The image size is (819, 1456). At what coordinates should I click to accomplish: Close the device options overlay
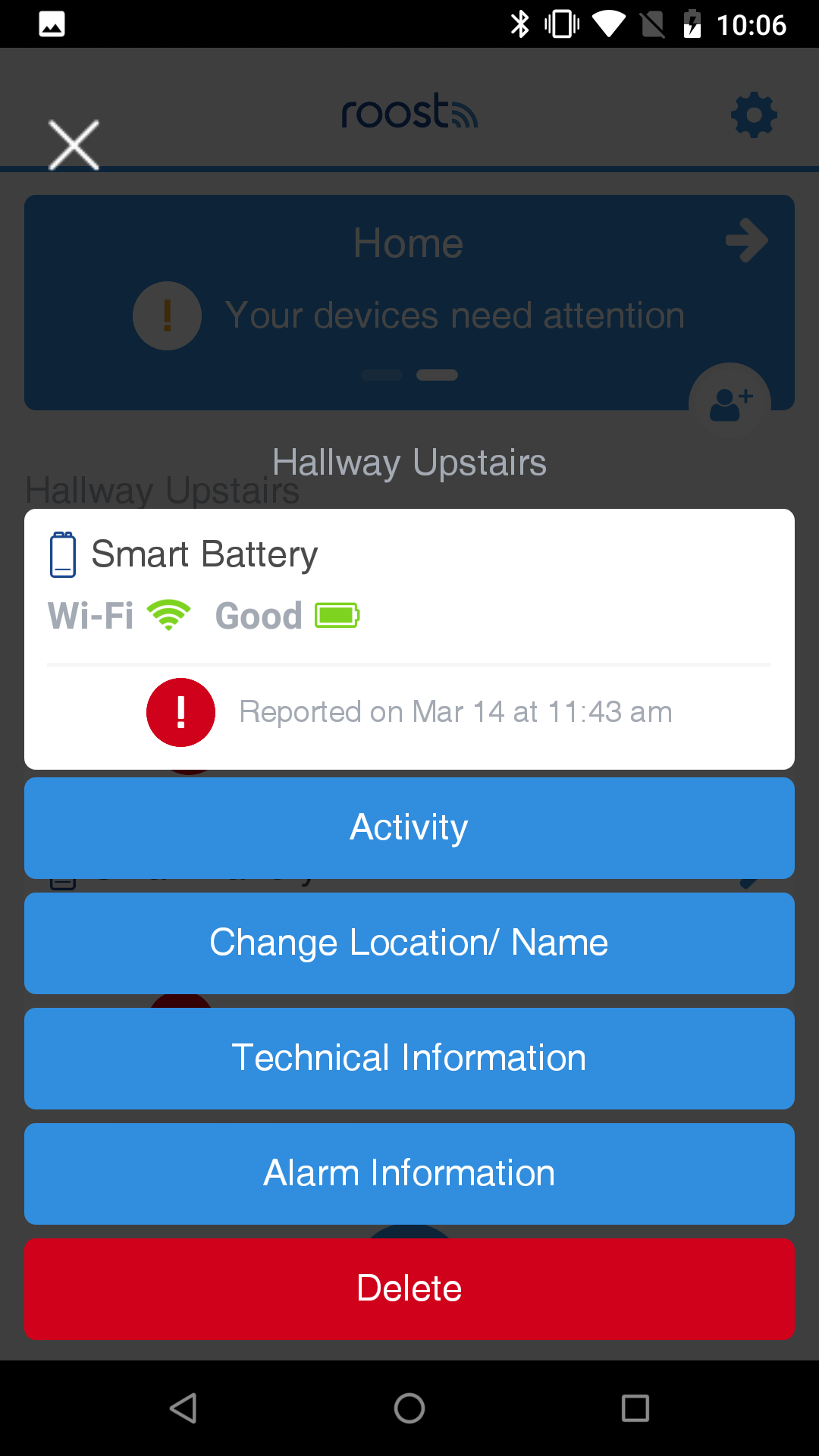click(x=74, y=145)
